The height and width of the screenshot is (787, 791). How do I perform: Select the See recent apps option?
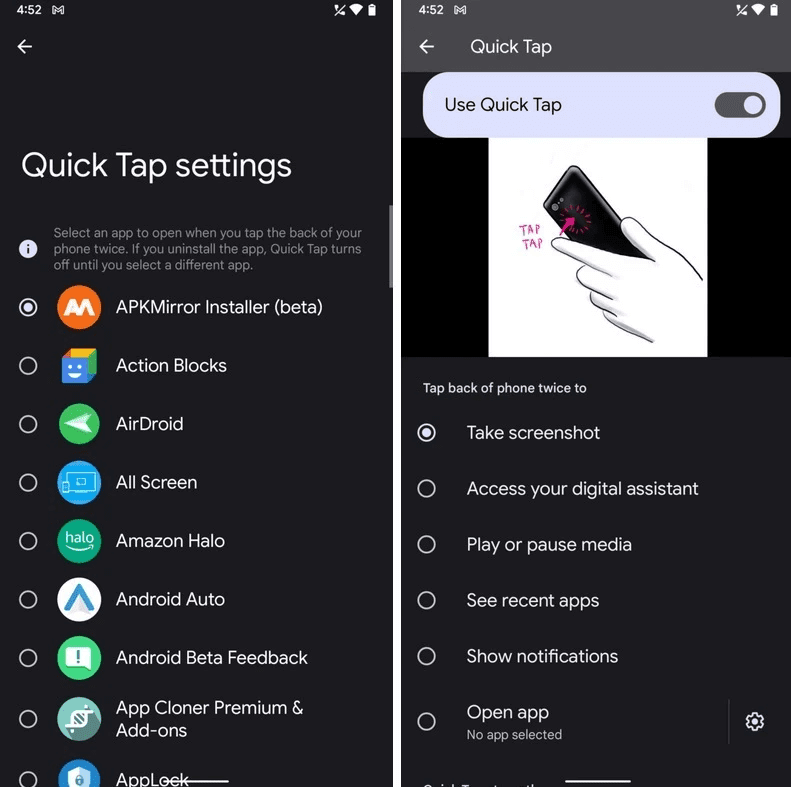(596, 600)
